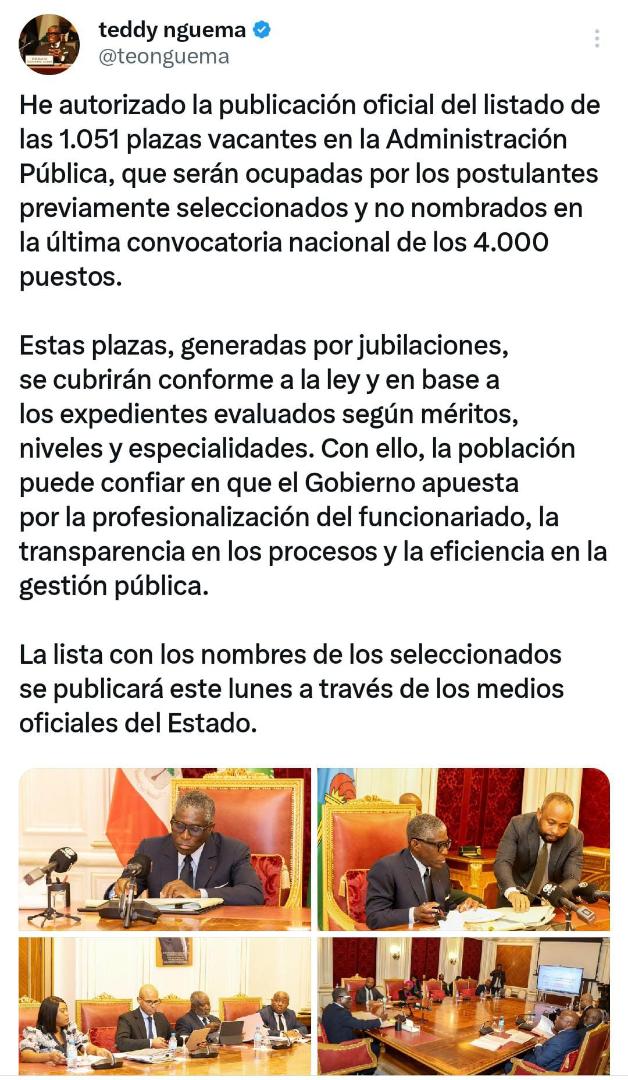The width and height of the screenshot is (628, 1080).
Task: View photo of four officials at table
Action: [x=165, y=1005]
